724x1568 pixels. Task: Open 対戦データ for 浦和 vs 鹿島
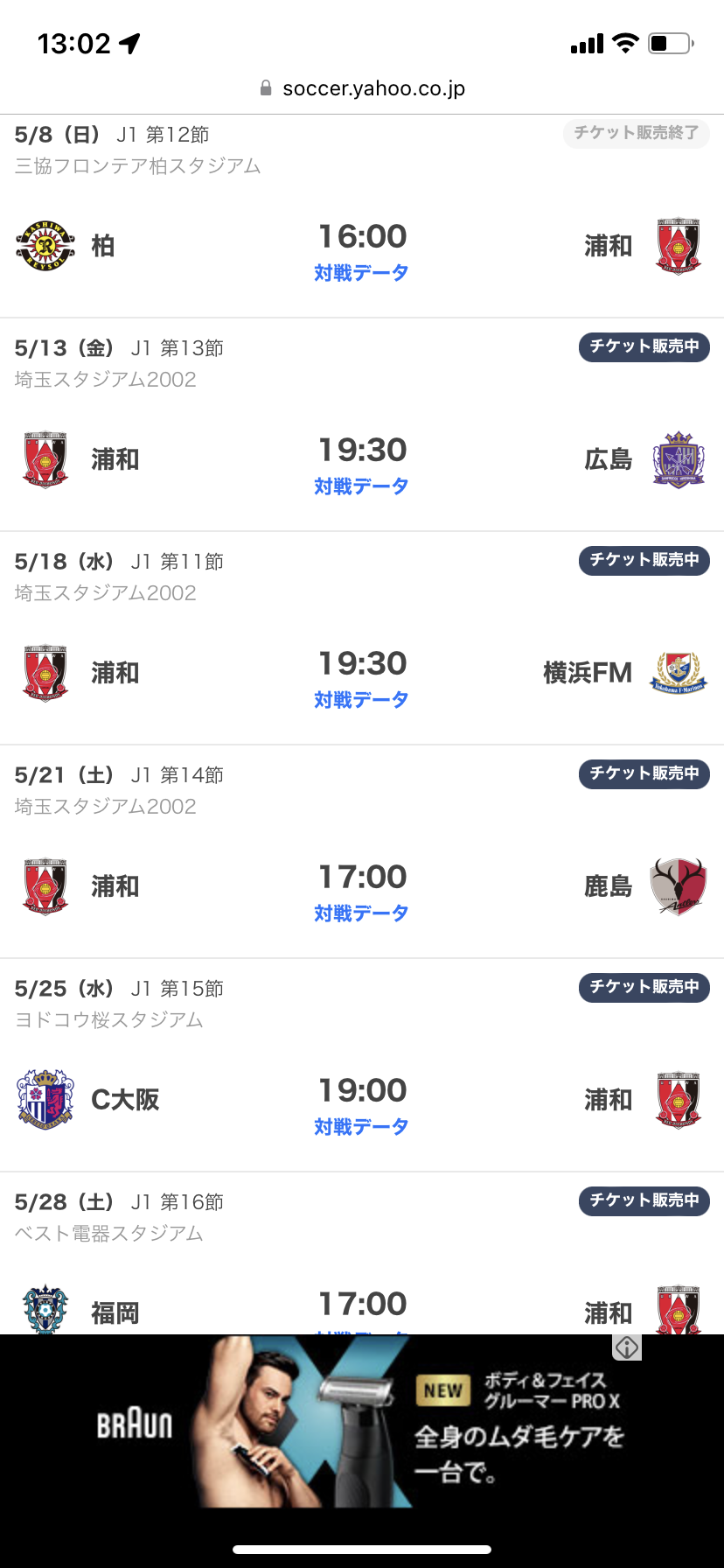pos(361,913)
